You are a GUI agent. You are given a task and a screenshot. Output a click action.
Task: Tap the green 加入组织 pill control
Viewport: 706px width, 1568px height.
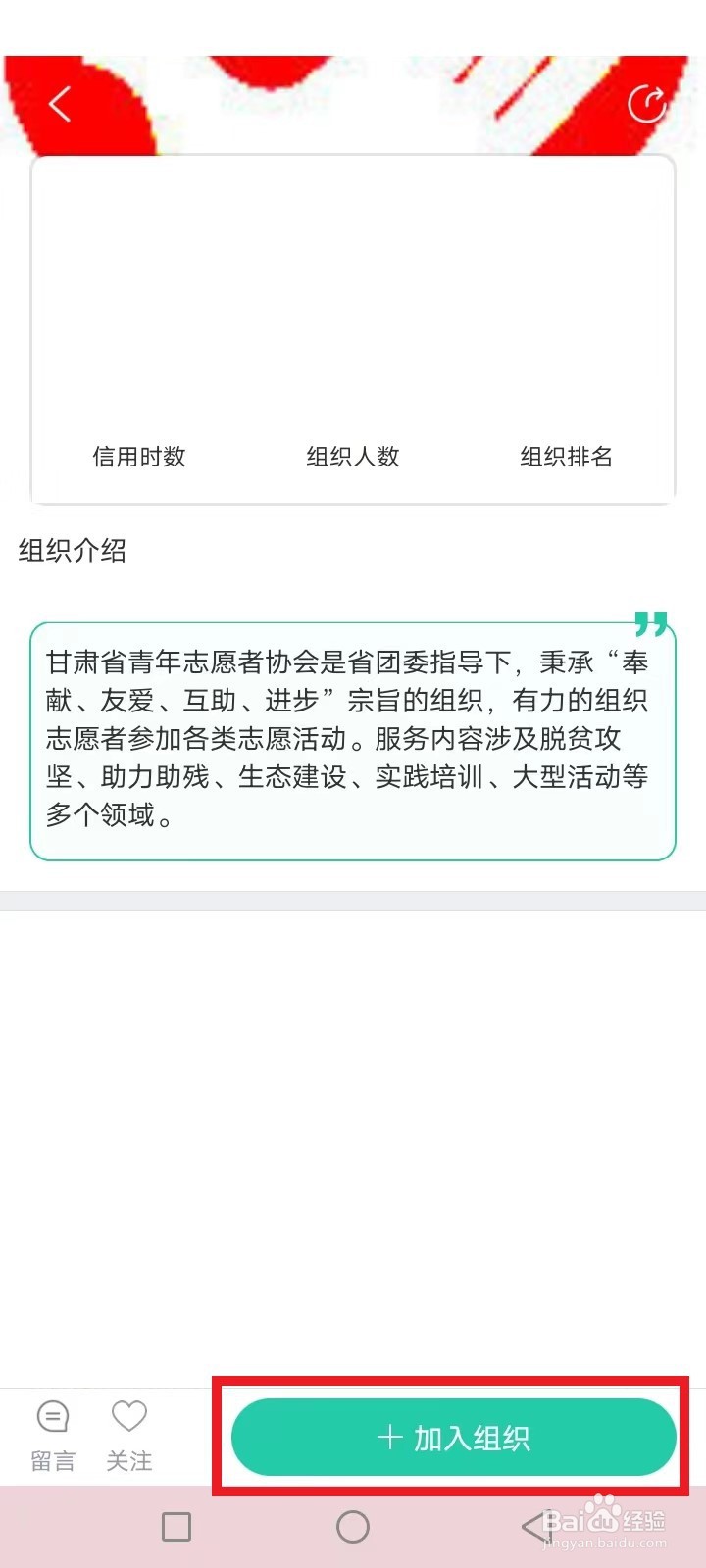tap(453, 1437)
